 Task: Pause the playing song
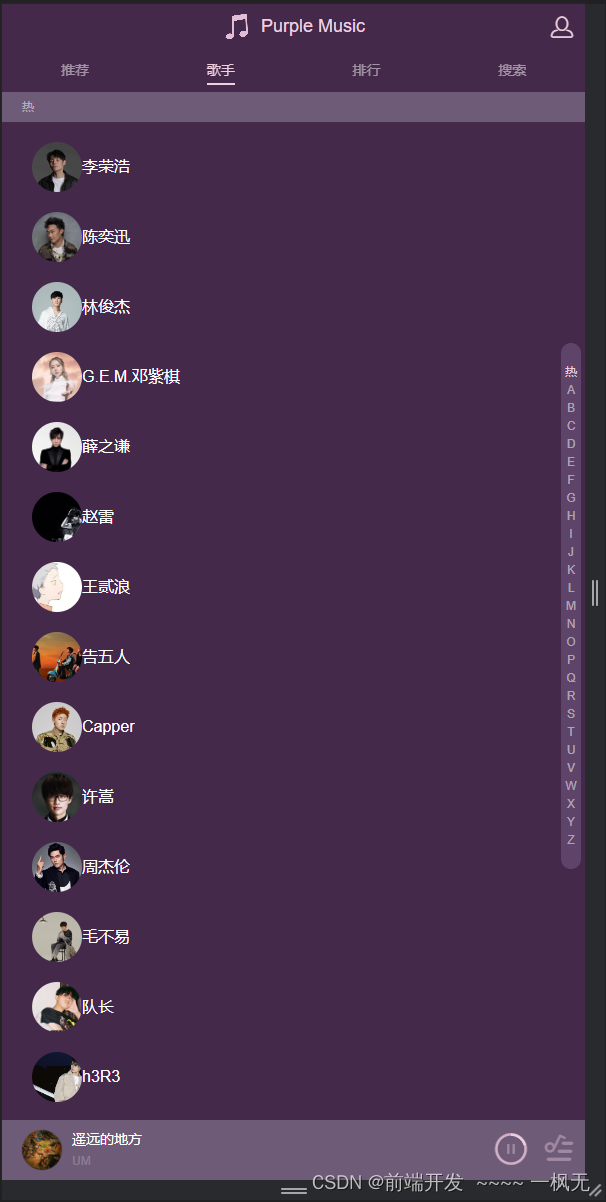pos(510,1149)
